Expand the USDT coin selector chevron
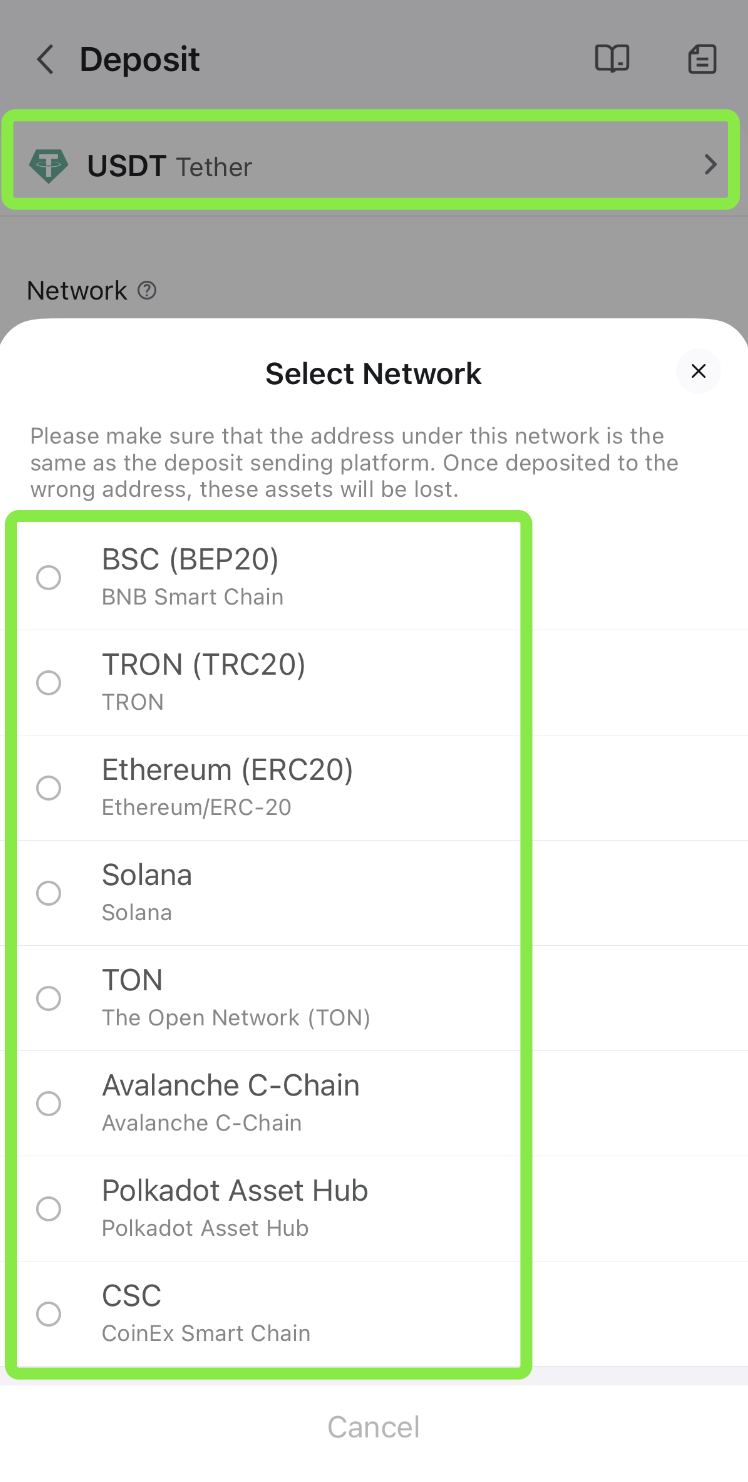This screenshot has height=1482, width=748. pos(710,163)
